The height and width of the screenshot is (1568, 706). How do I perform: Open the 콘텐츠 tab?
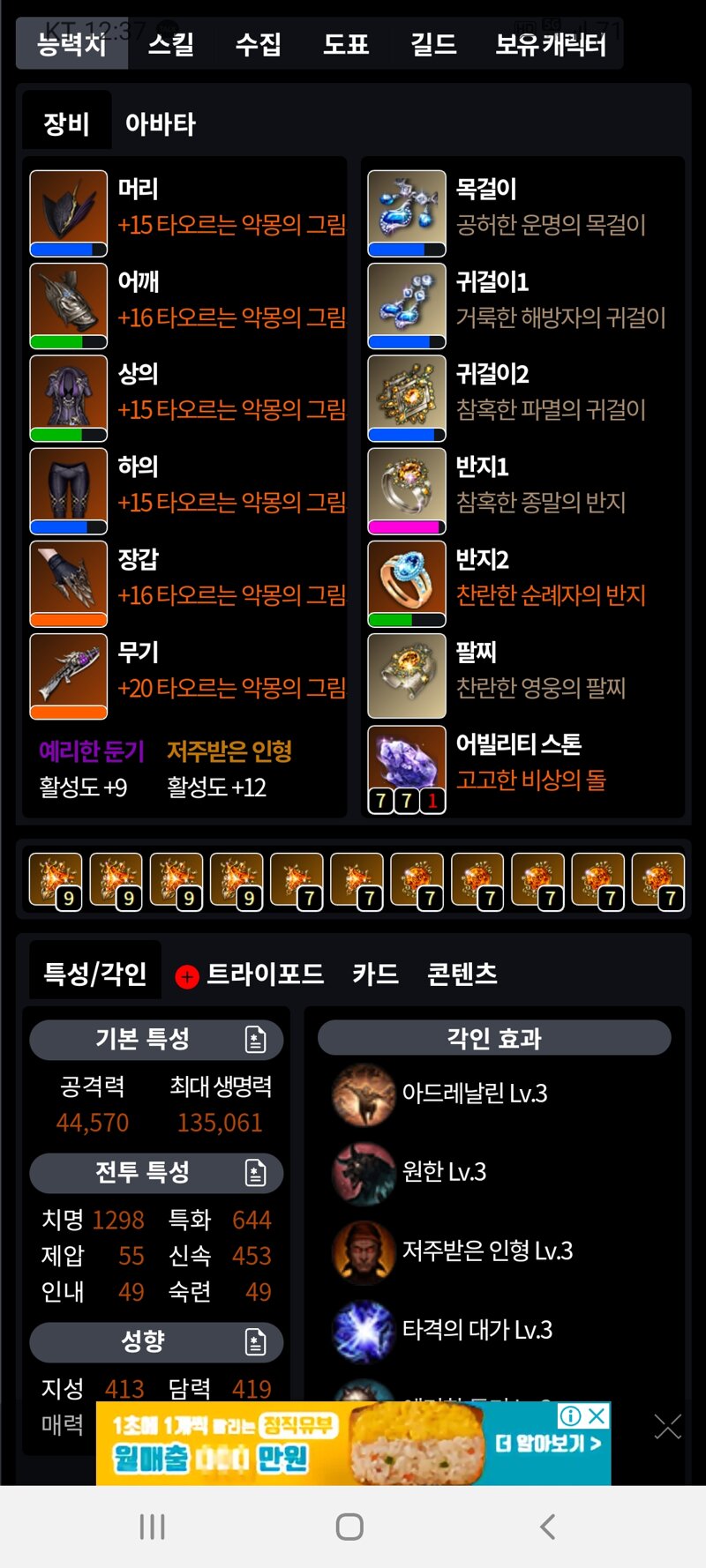click(x=462, y=974)
